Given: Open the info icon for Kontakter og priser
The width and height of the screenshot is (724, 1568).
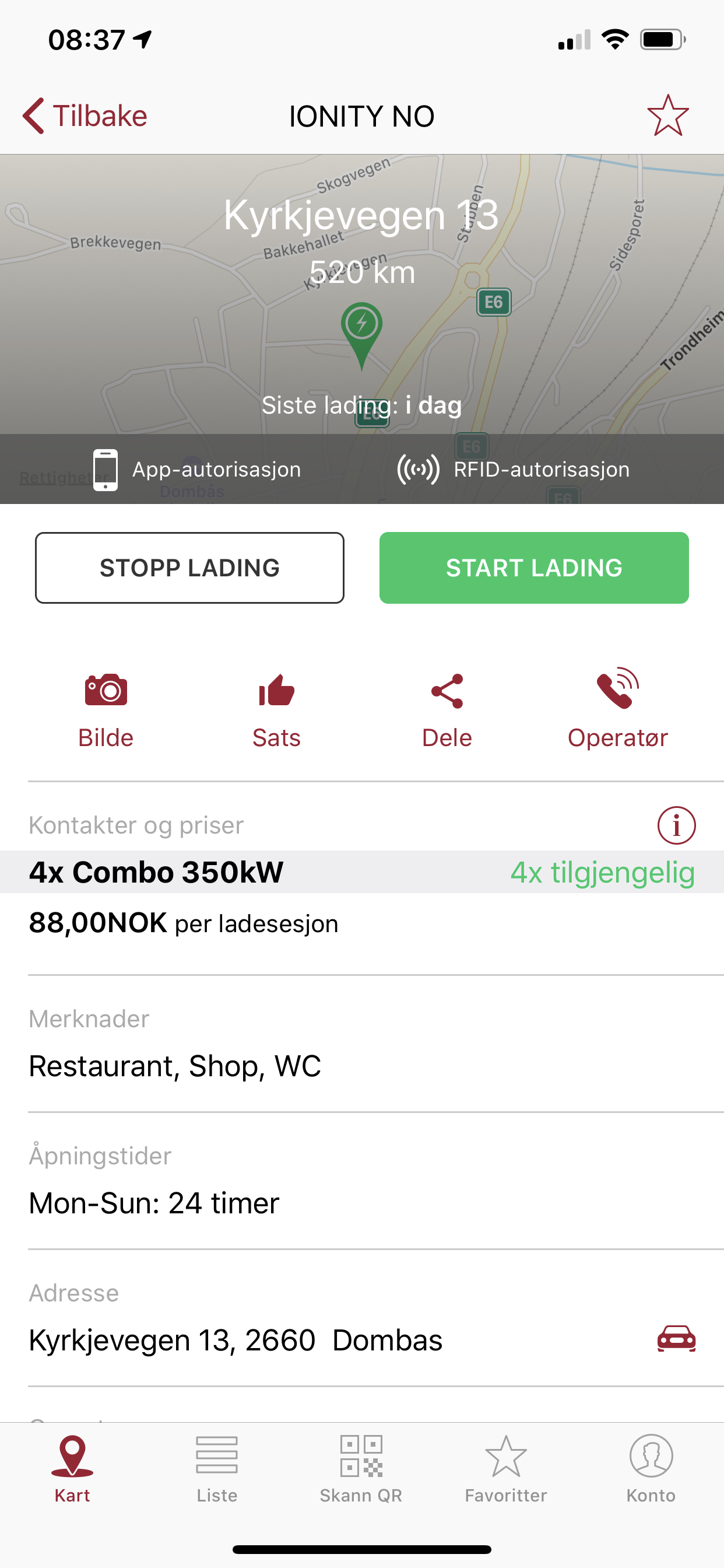Looking at the screenshot, I should [x=676, y=825].
